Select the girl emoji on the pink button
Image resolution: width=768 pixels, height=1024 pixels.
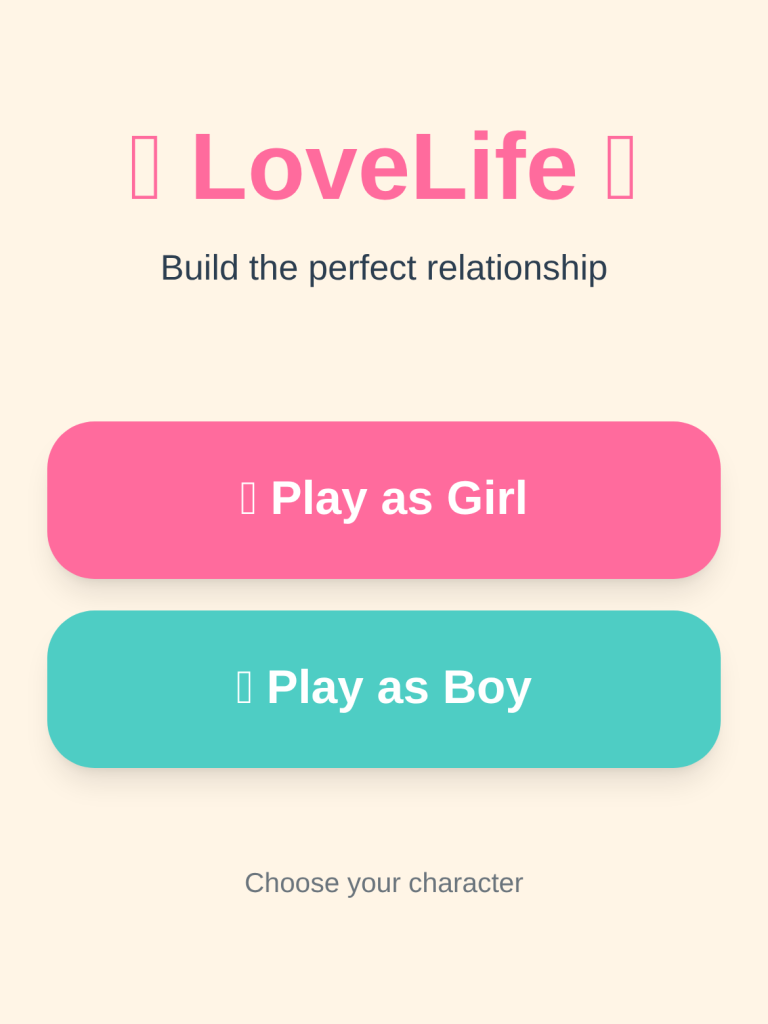point(249,497)
